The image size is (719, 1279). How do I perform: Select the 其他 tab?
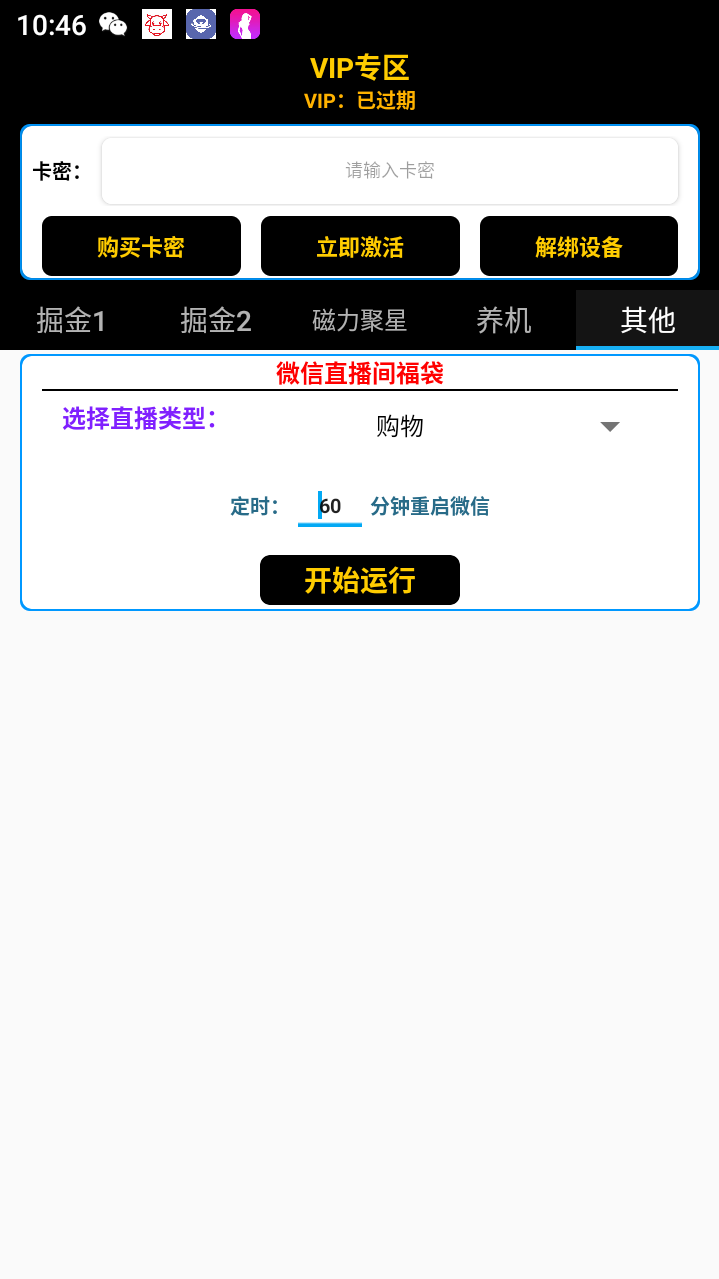[x=647, y=321]
